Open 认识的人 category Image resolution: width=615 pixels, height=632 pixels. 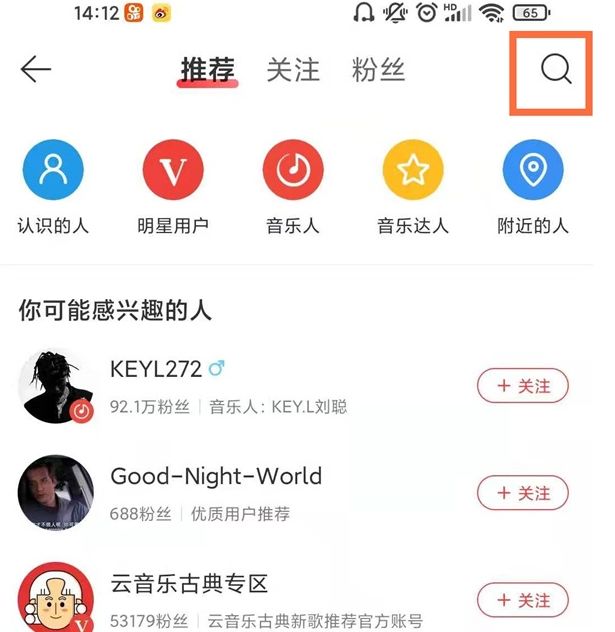53,172
